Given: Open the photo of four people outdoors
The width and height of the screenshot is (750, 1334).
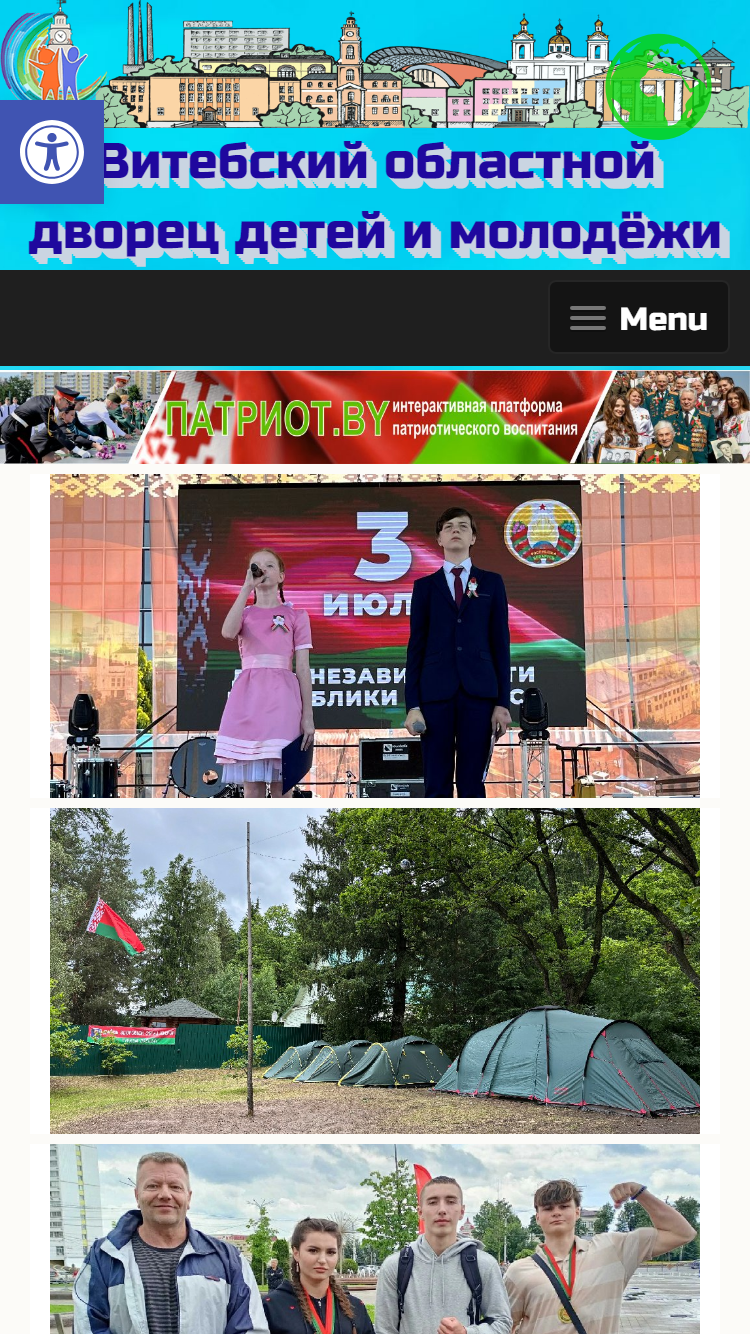Looking at the screenshot, I should pos(375,1239).
